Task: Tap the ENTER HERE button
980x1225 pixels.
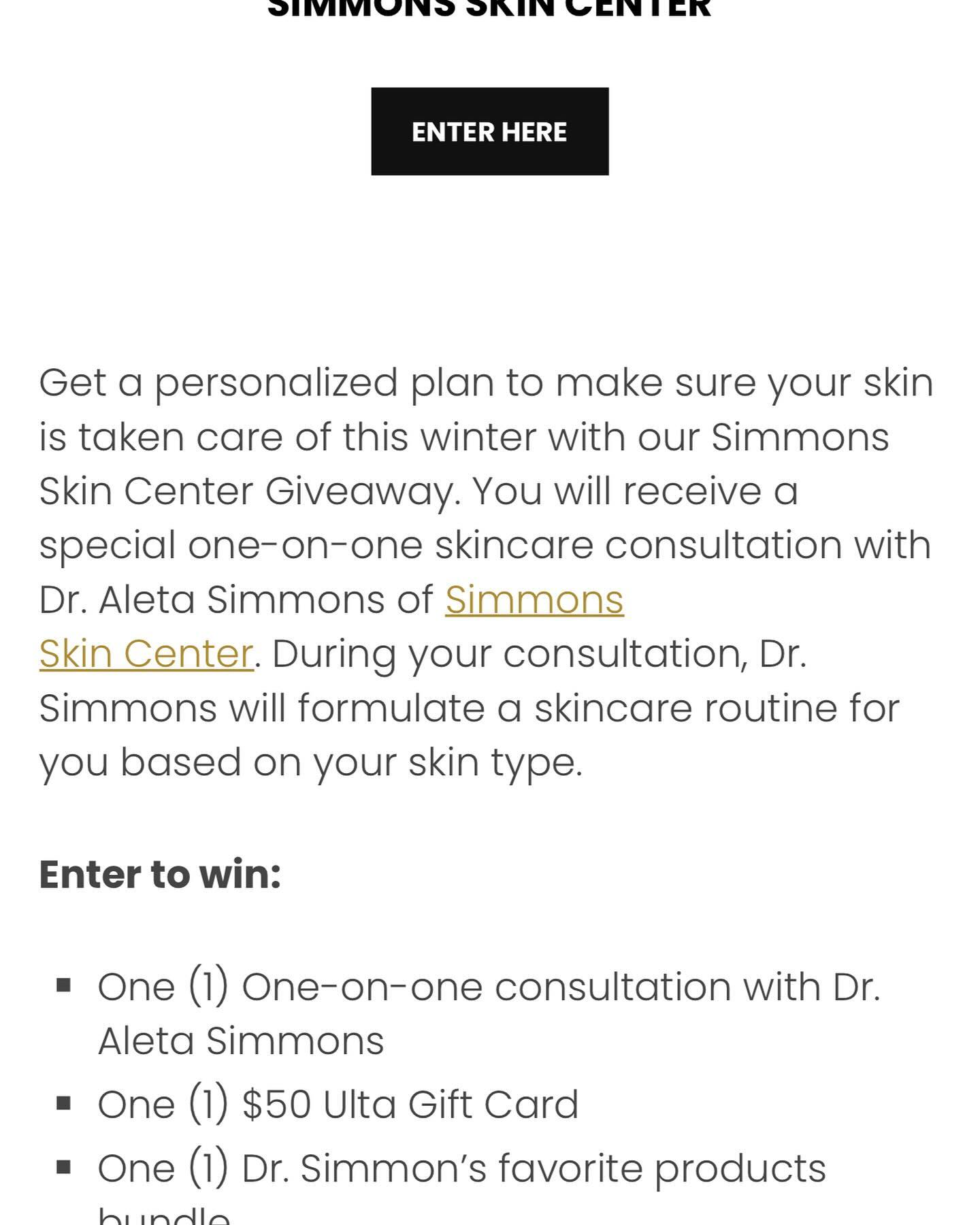Action: click(x=489, y=131)
